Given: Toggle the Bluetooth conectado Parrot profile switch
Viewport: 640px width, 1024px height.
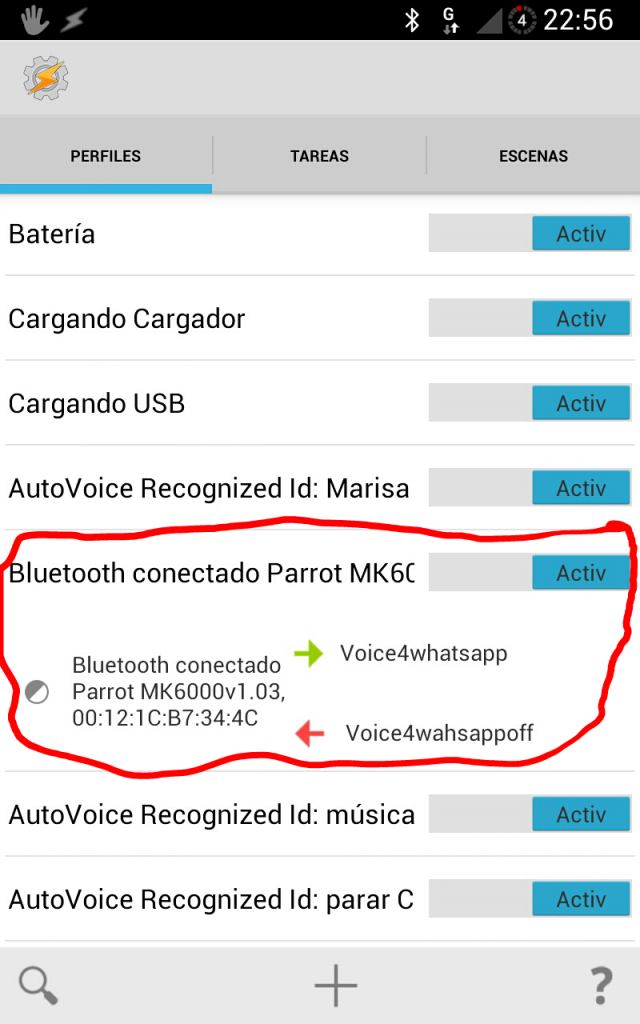Looking at the screenshot, I should coord(530,573).
